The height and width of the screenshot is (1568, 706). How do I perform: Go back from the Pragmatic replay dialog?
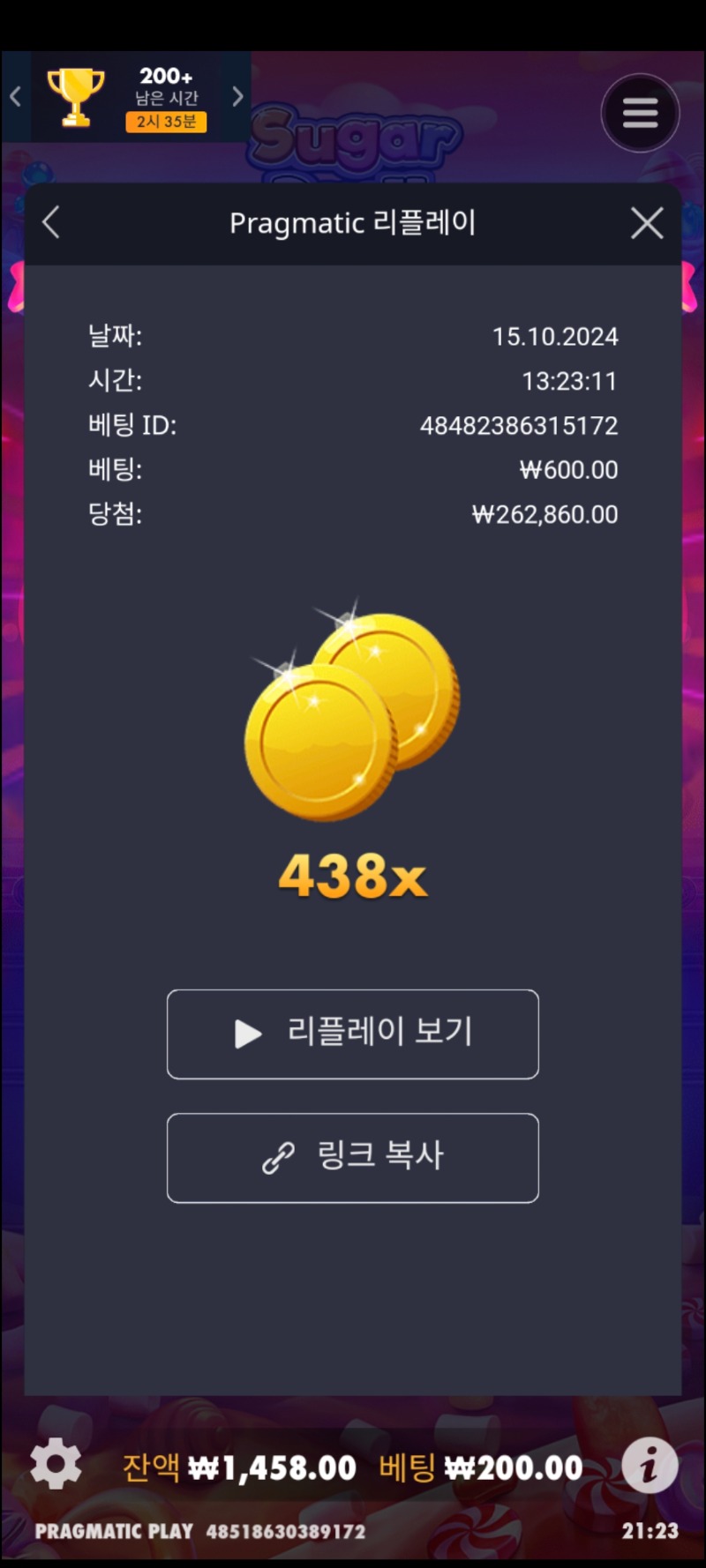(x=51, y=223)
